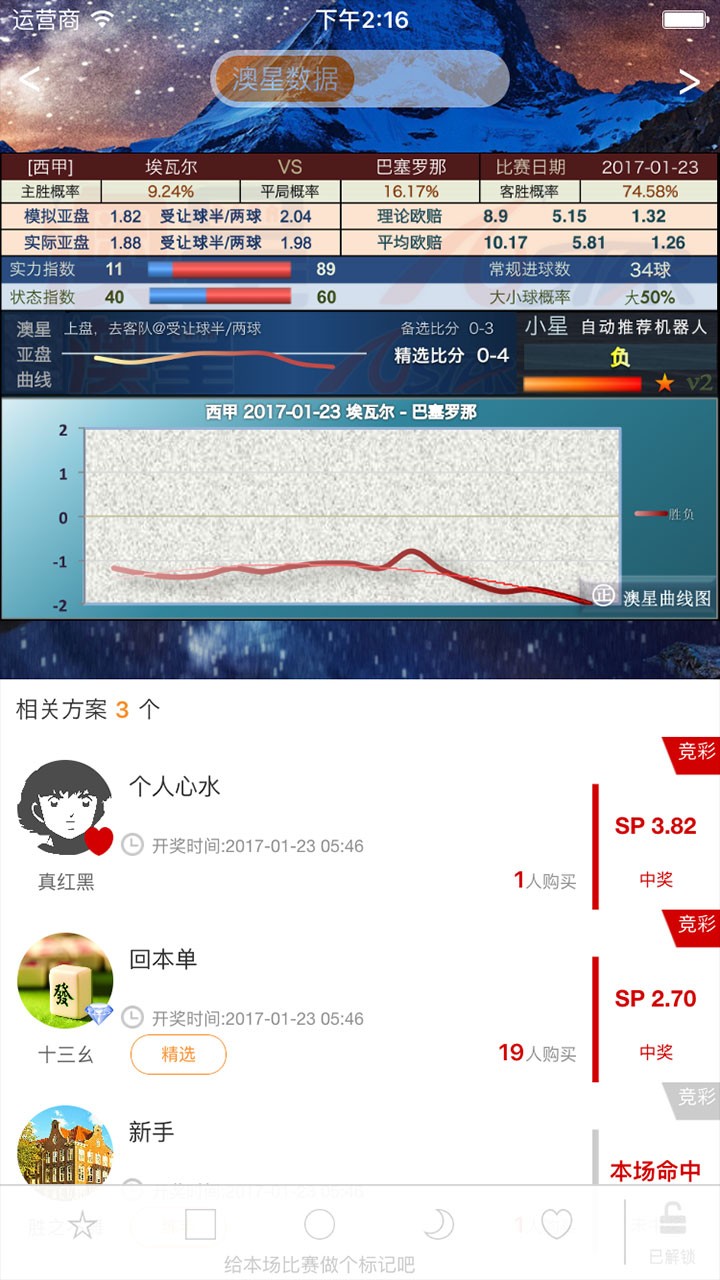Mark this match with the moon icon
Screen dimensions: 720x1280
(x=438, y=1225)
